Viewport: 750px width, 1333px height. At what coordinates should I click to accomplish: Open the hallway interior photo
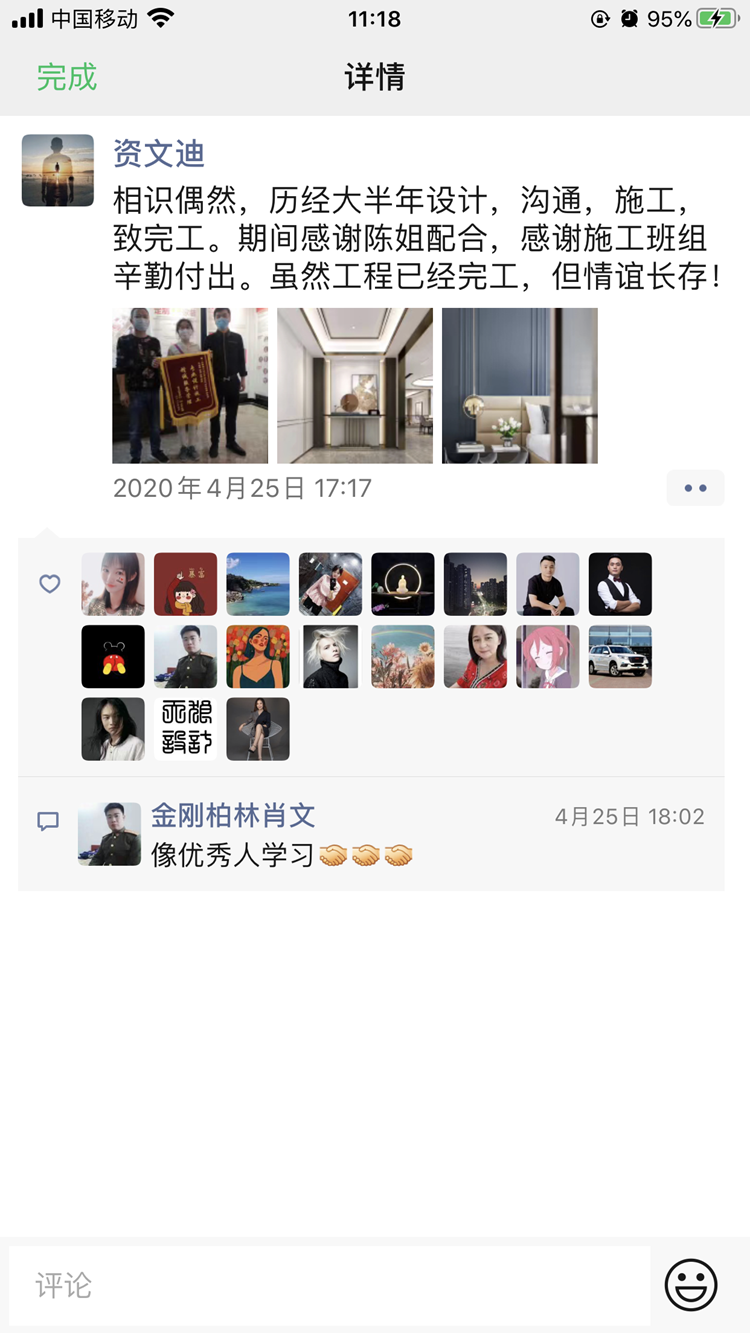(355, 386)
